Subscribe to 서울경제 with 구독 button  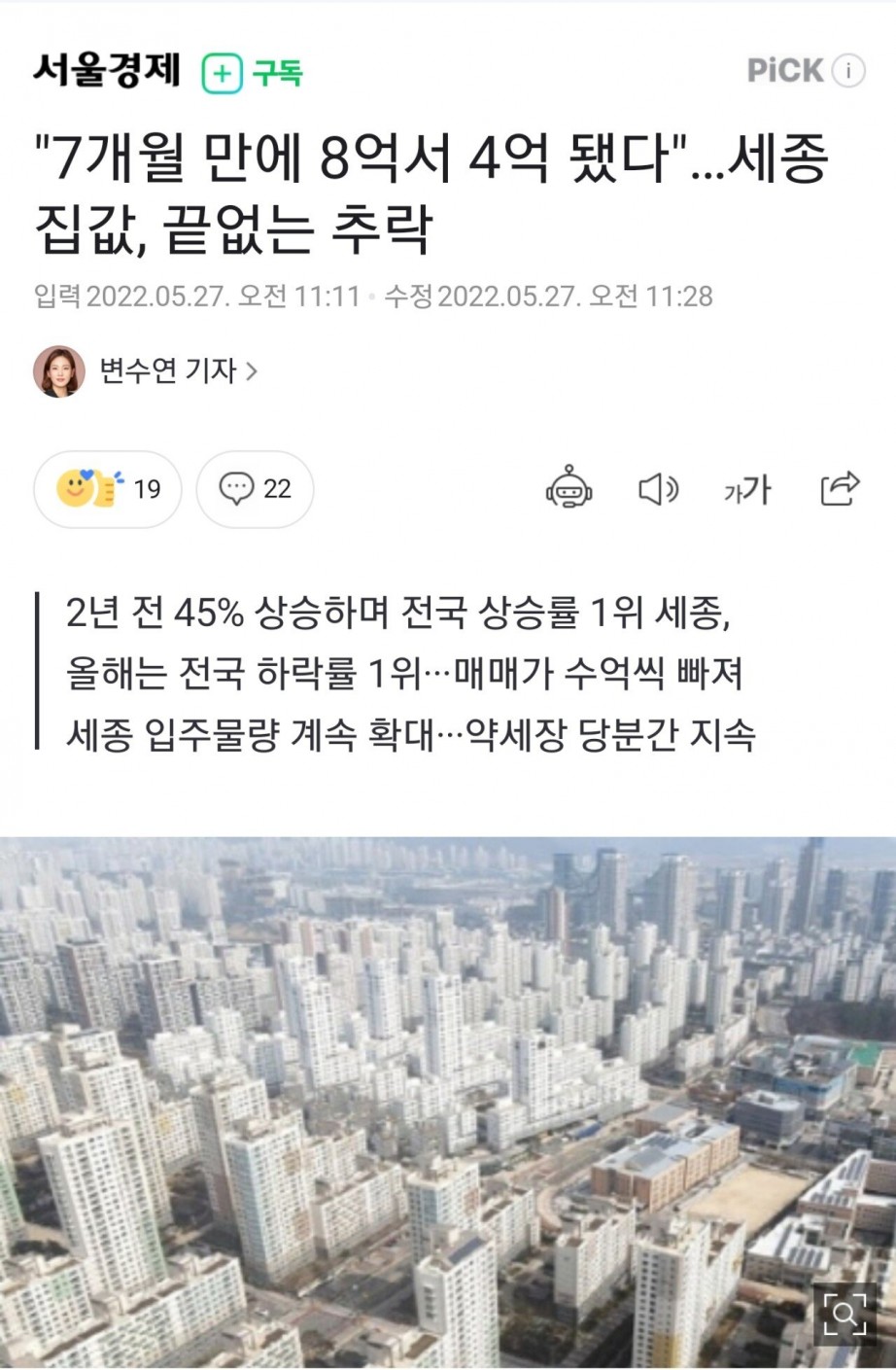point(253,74)
